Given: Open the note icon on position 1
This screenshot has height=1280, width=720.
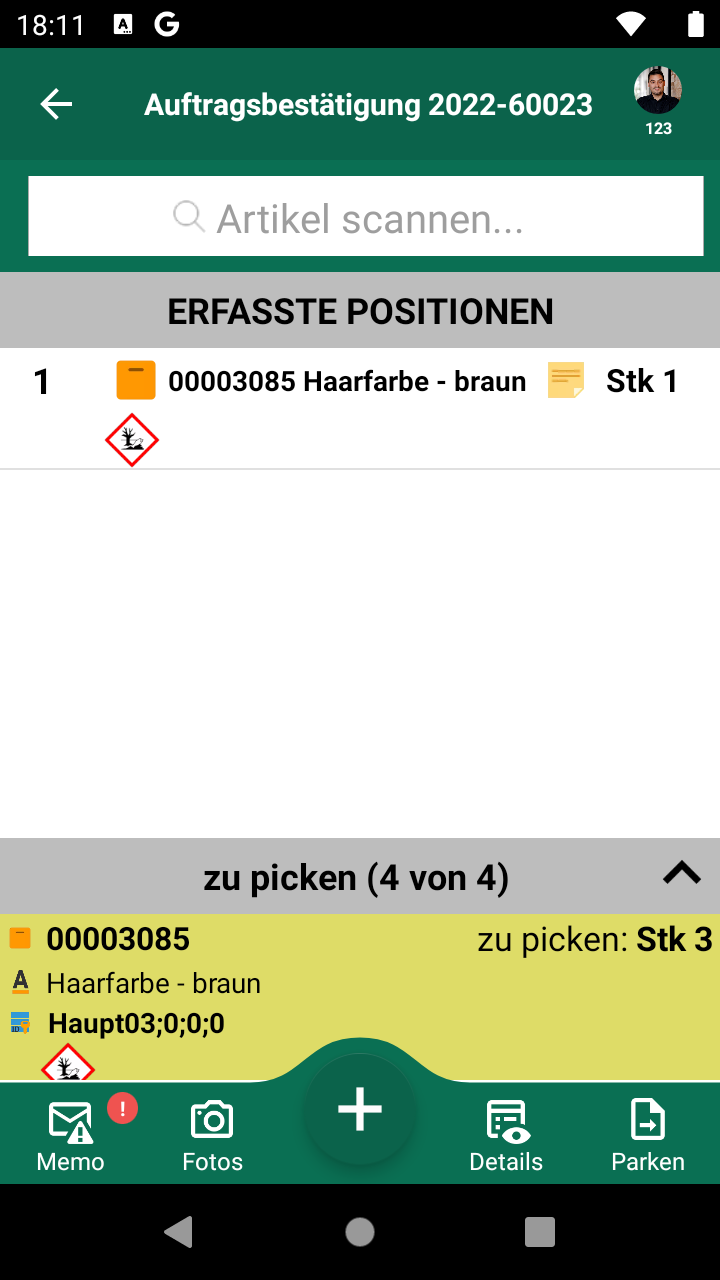Looking at the screenshot, I should coord(566,381).
